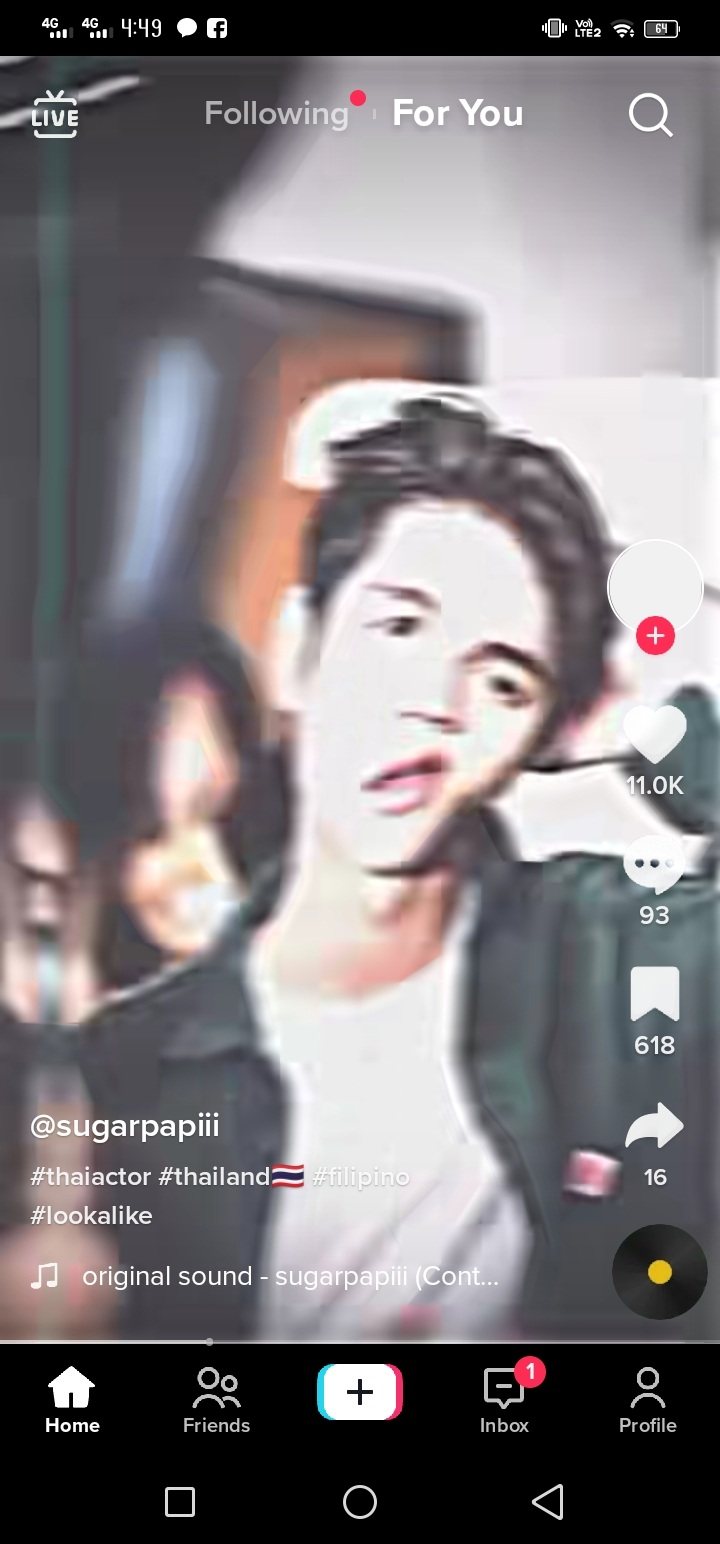
Task: Open the search magnifier
Action: click(650, 116)
